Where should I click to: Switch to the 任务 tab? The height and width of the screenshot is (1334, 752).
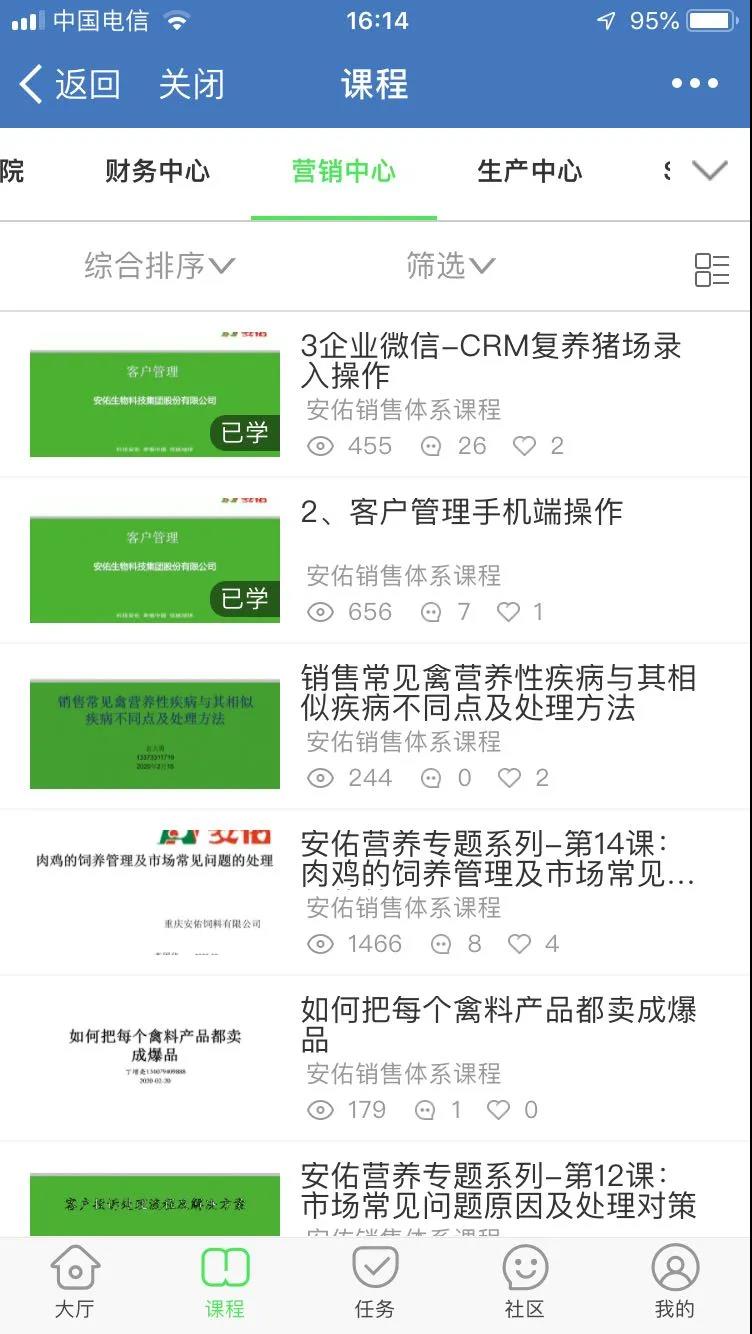[x=375, y=1282]
